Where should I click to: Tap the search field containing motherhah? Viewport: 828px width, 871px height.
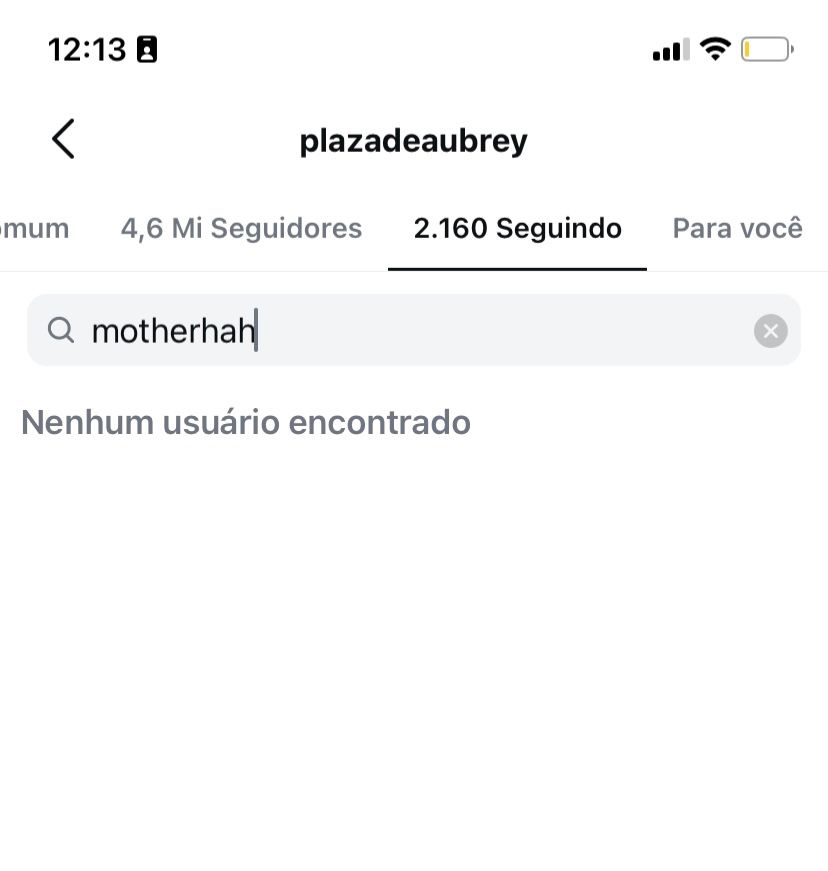(400, 330)
